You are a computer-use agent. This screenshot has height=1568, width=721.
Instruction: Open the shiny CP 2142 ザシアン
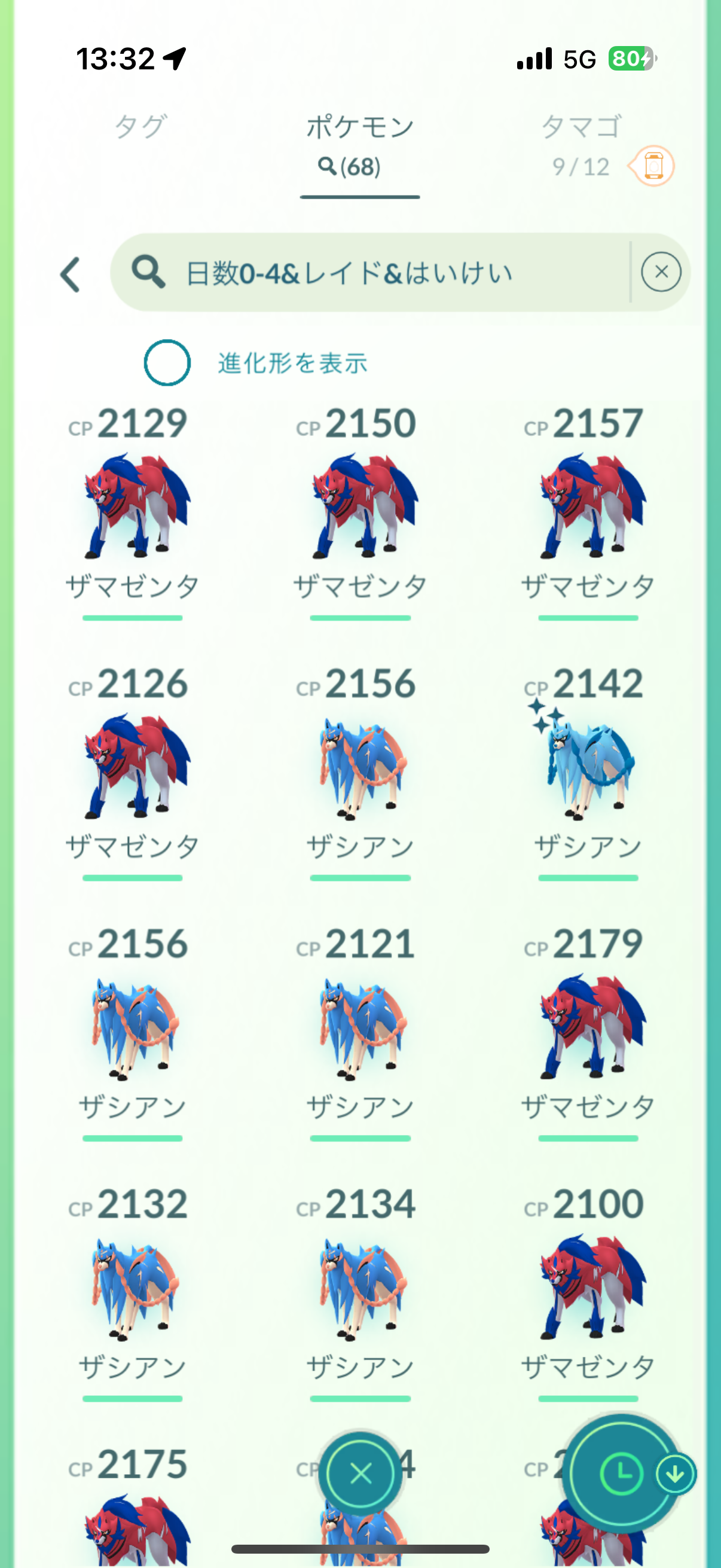pos(588,765)
